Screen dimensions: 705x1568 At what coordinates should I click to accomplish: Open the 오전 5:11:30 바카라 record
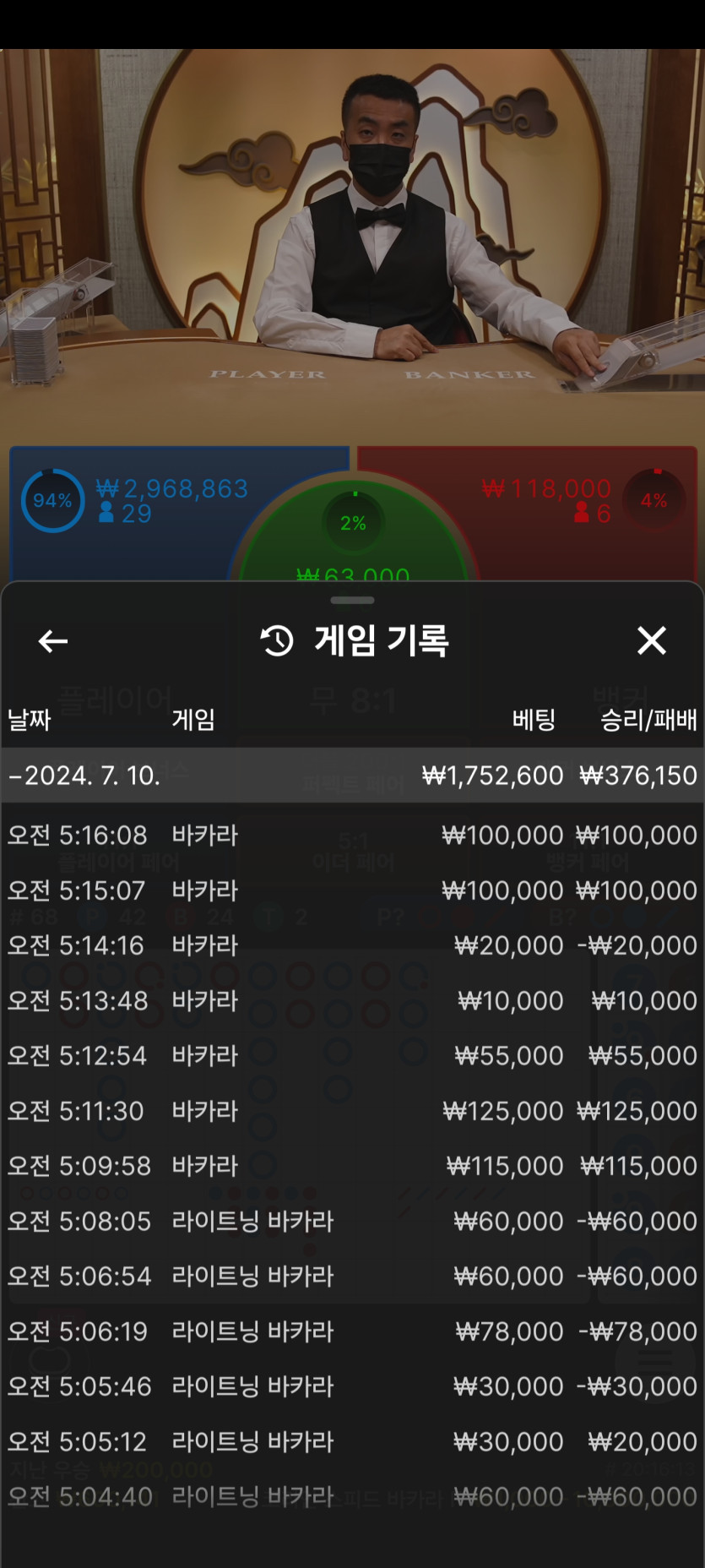tap(352, 1111)
